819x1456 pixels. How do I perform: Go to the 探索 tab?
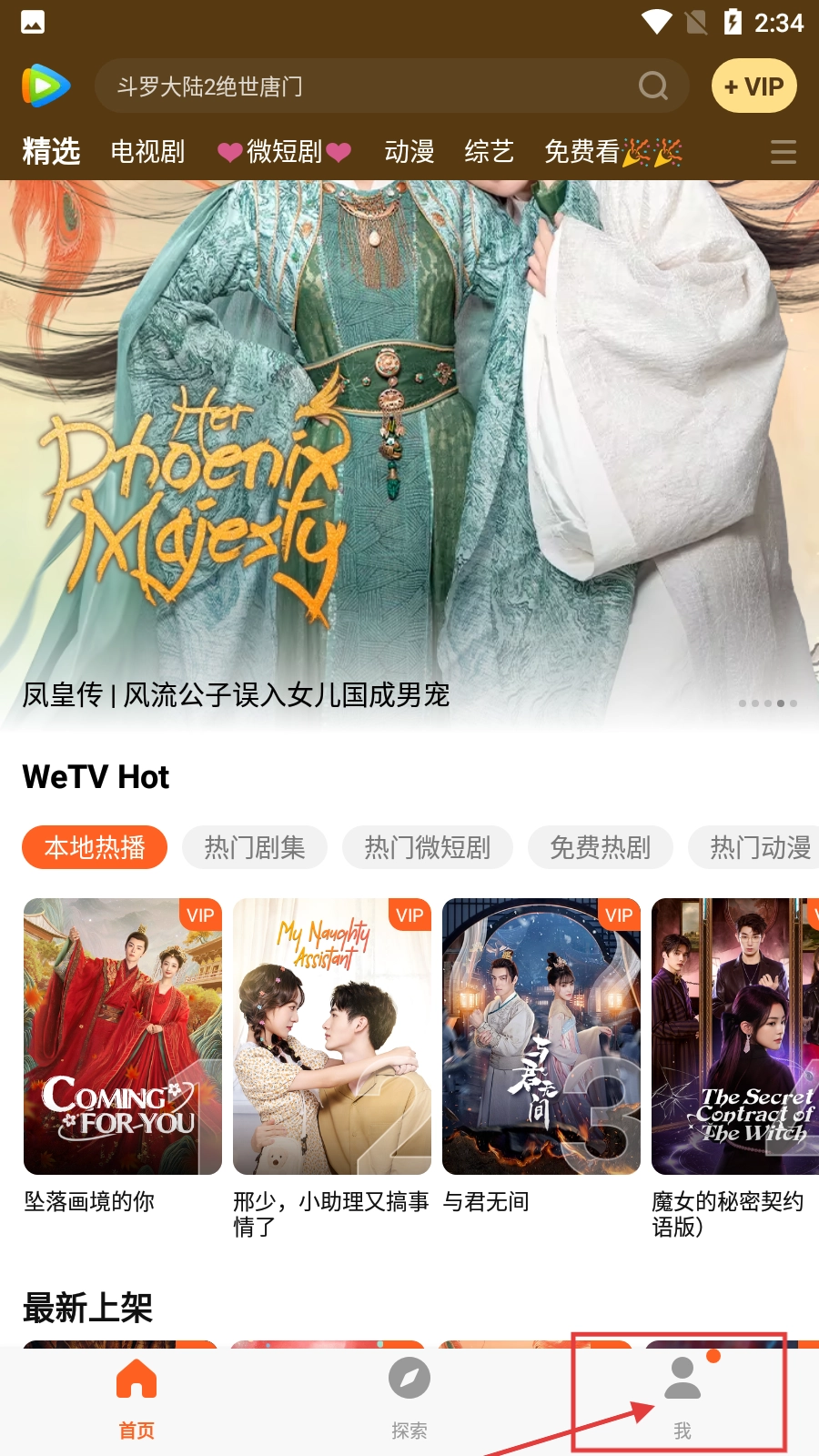(x=409, y=1397)
